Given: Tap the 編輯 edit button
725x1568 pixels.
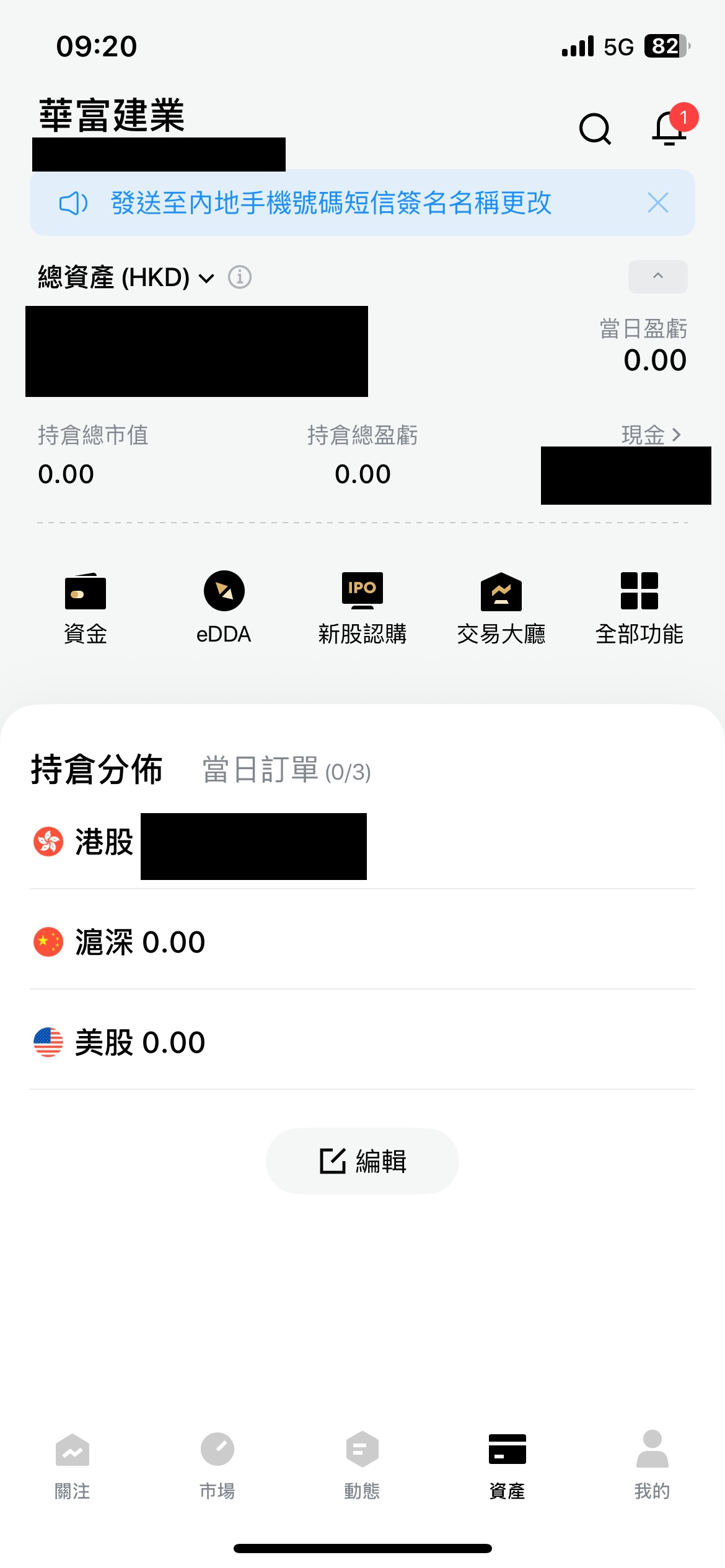Looking at the screenshot, I should click(x=362, y=1161).
